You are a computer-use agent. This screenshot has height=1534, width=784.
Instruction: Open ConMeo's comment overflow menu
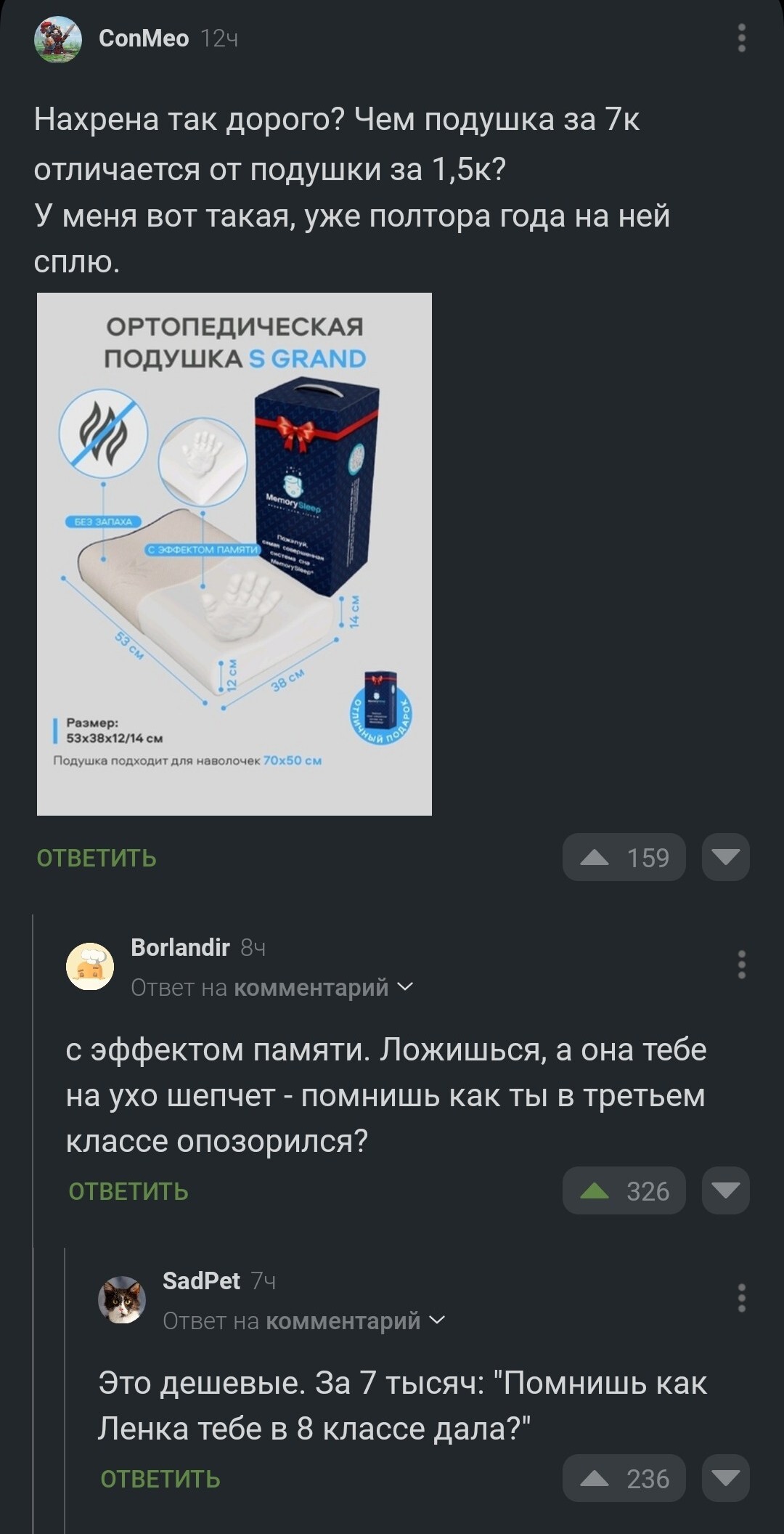[741, 38]
